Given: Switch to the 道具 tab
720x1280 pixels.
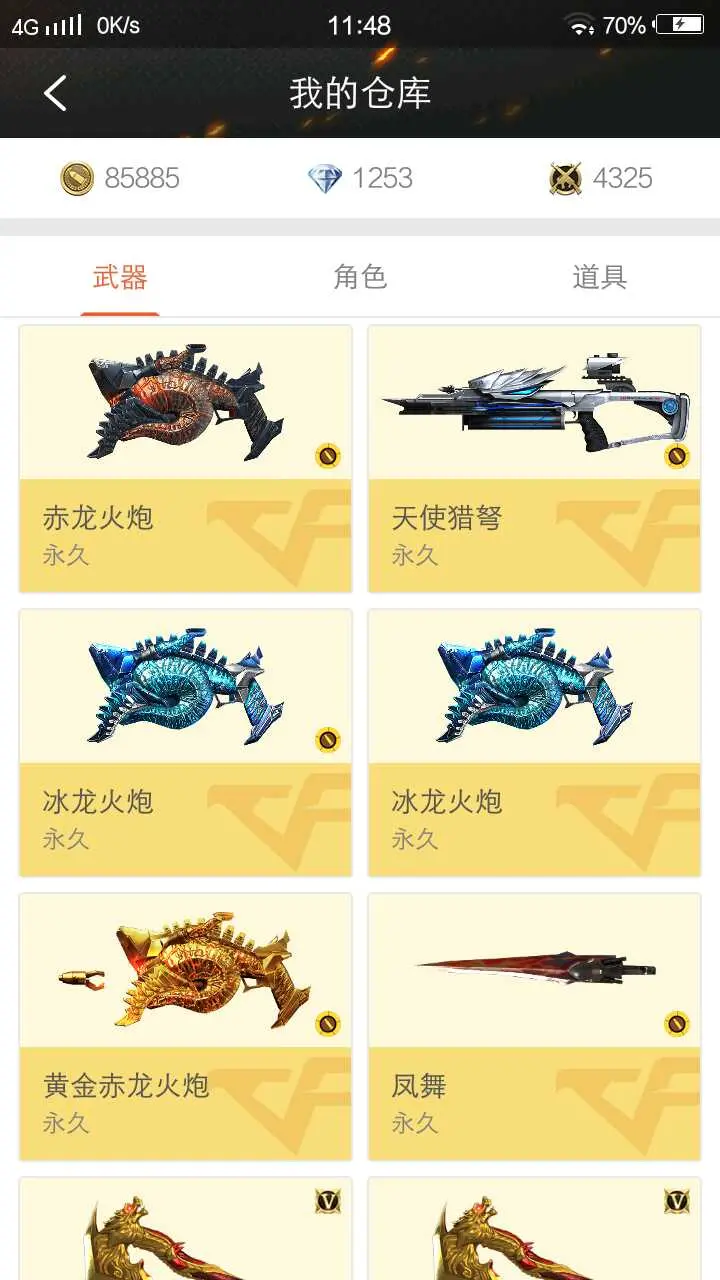Looking at the screenshot, I should [599, 277].
